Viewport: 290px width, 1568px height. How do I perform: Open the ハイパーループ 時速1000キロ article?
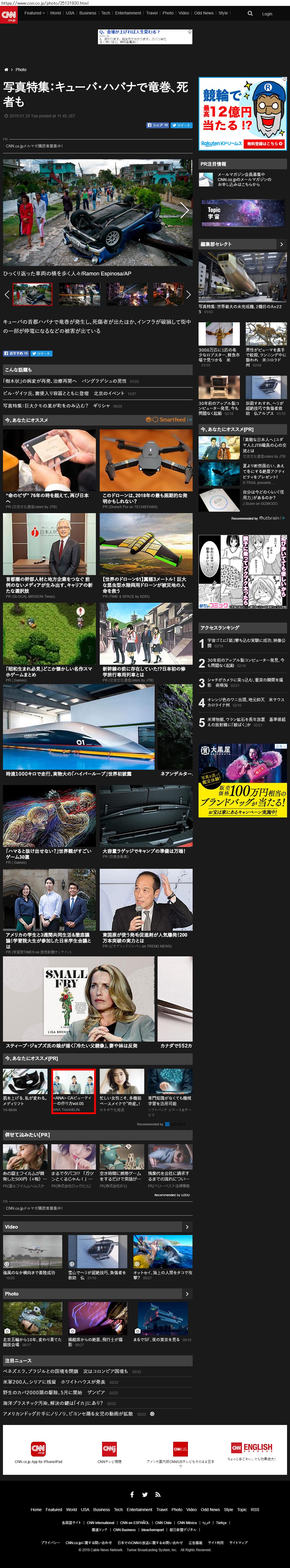[68, 774]
